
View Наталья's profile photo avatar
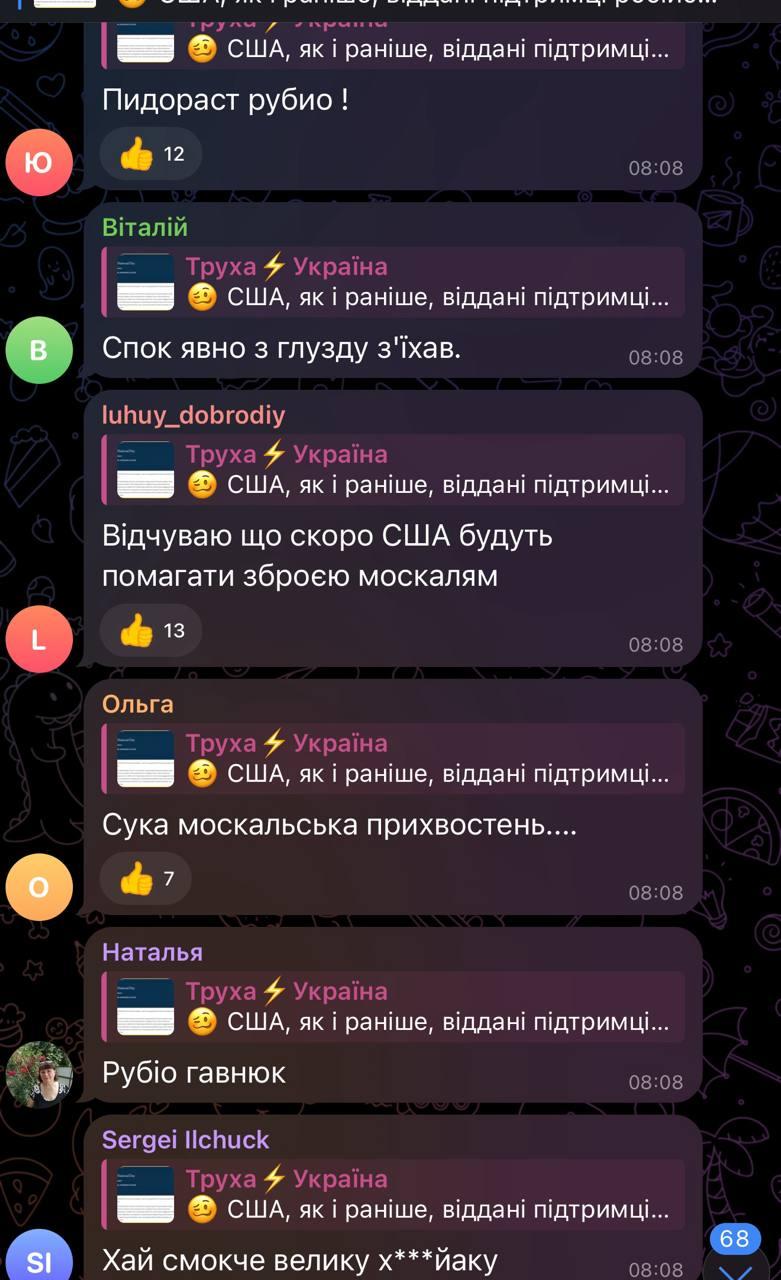coord(39,1075)
